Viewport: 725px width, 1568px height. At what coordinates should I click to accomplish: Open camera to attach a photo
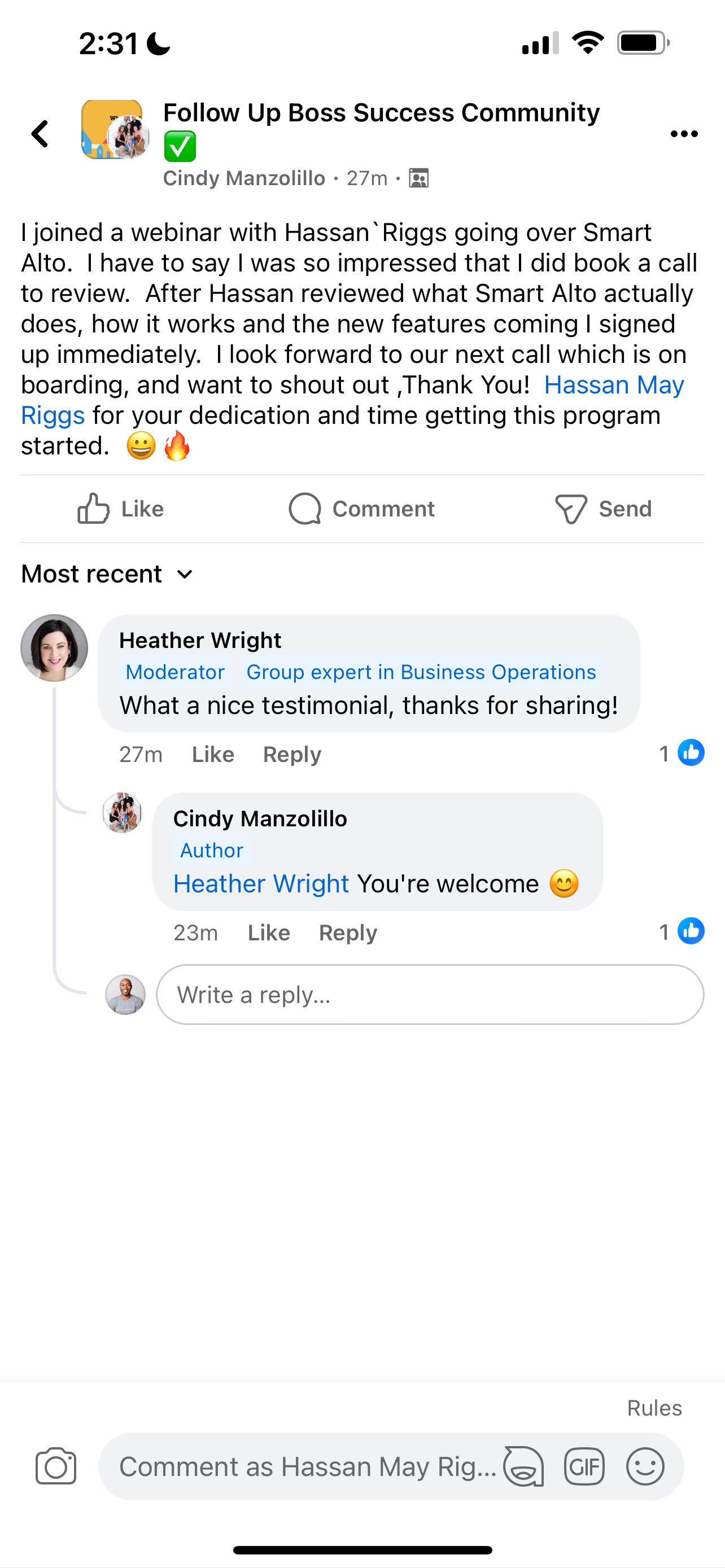point(56,1466)
